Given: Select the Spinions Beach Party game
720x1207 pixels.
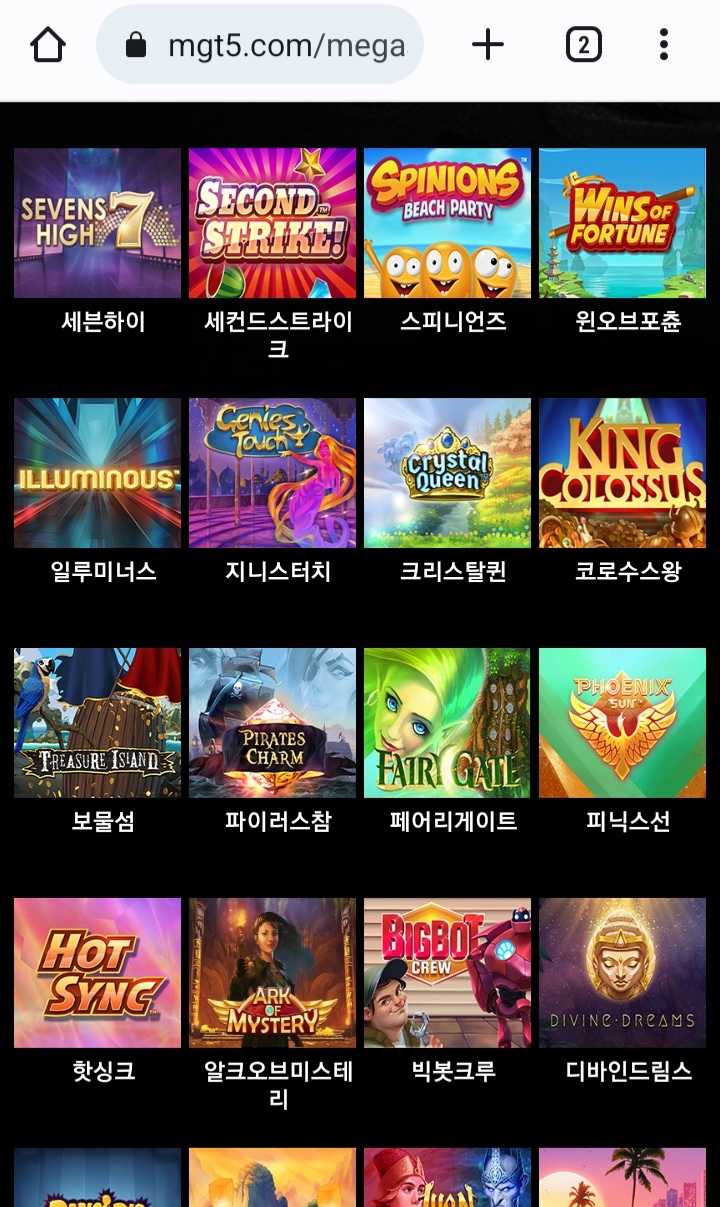Looking at the screenshot, I should [x=447, y=223].
